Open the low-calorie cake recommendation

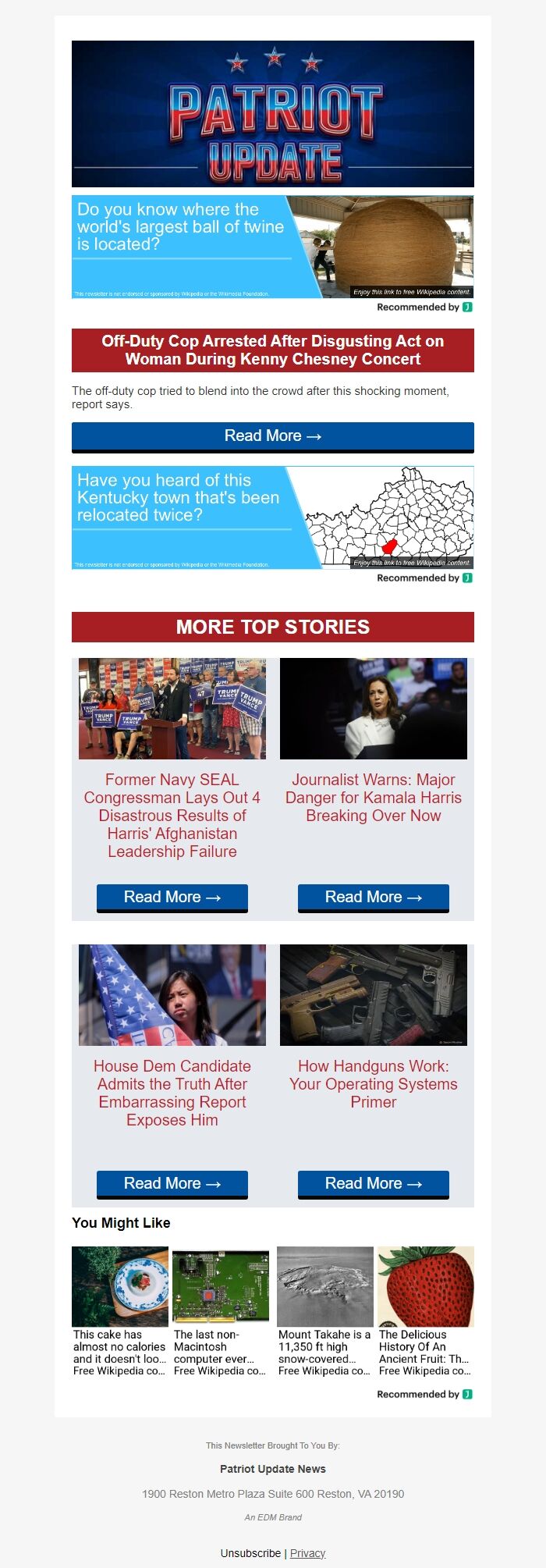119,1311
